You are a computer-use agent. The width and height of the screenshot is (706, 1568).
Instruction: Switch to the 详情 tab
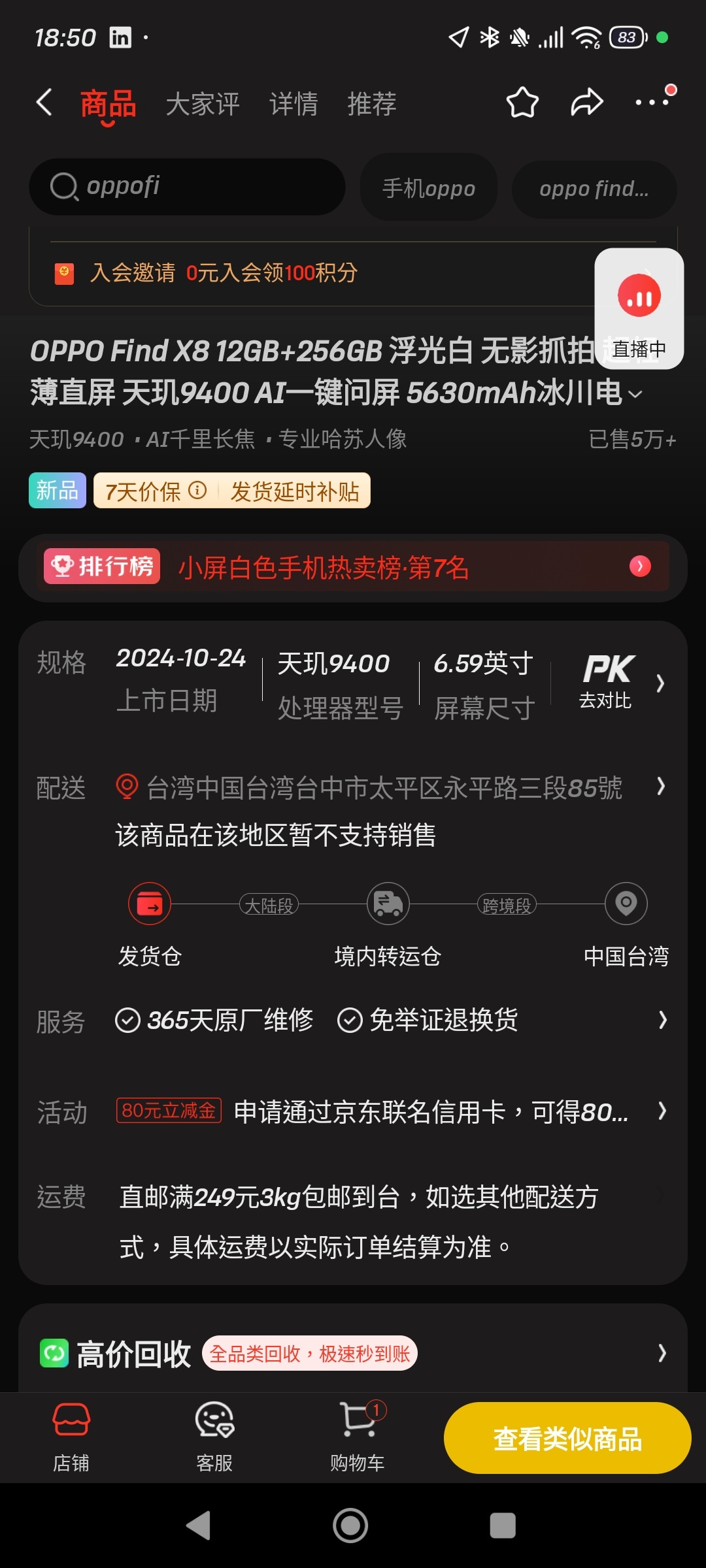(294, 104)
